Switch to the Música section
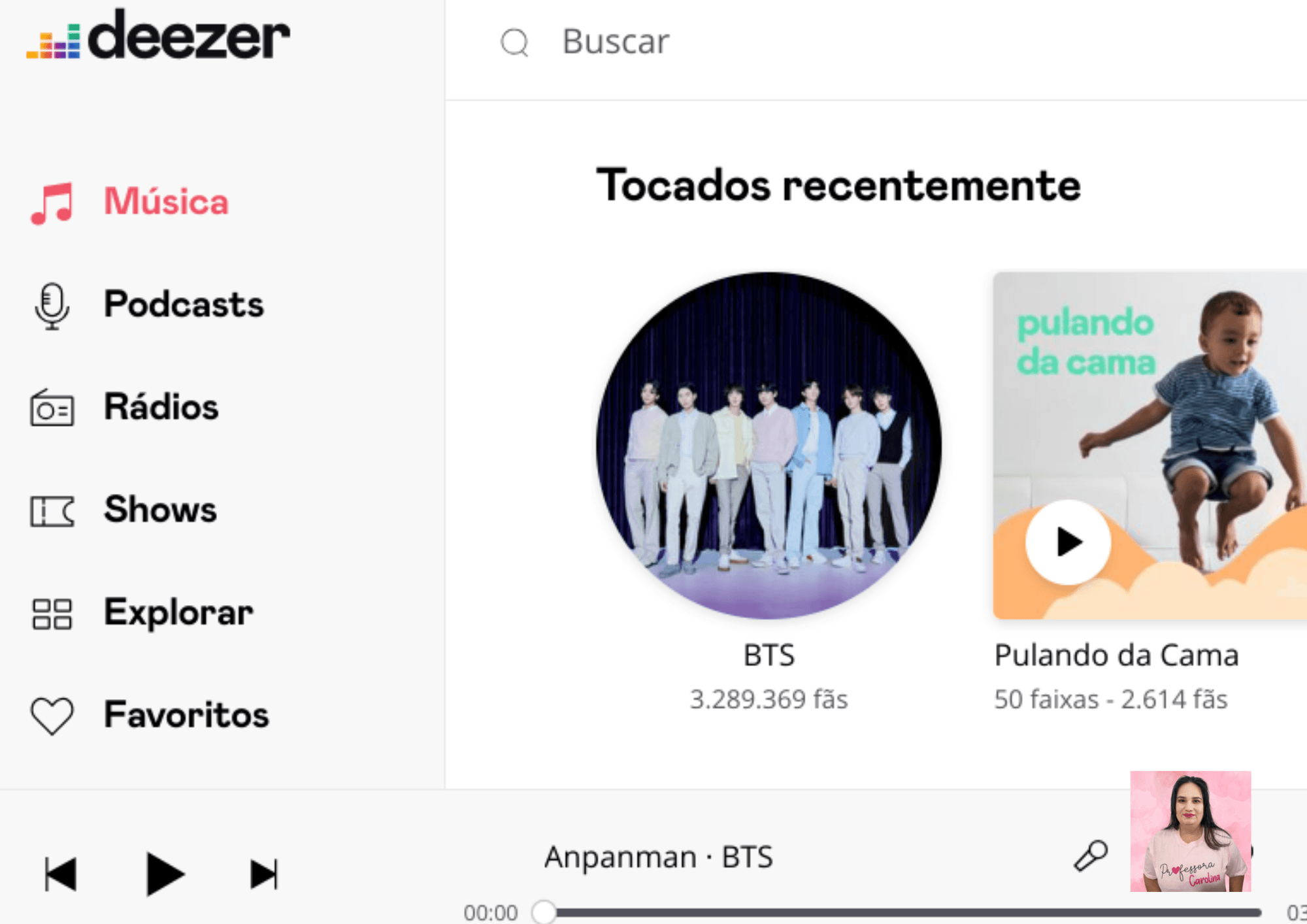 click(x=165, y=201)
